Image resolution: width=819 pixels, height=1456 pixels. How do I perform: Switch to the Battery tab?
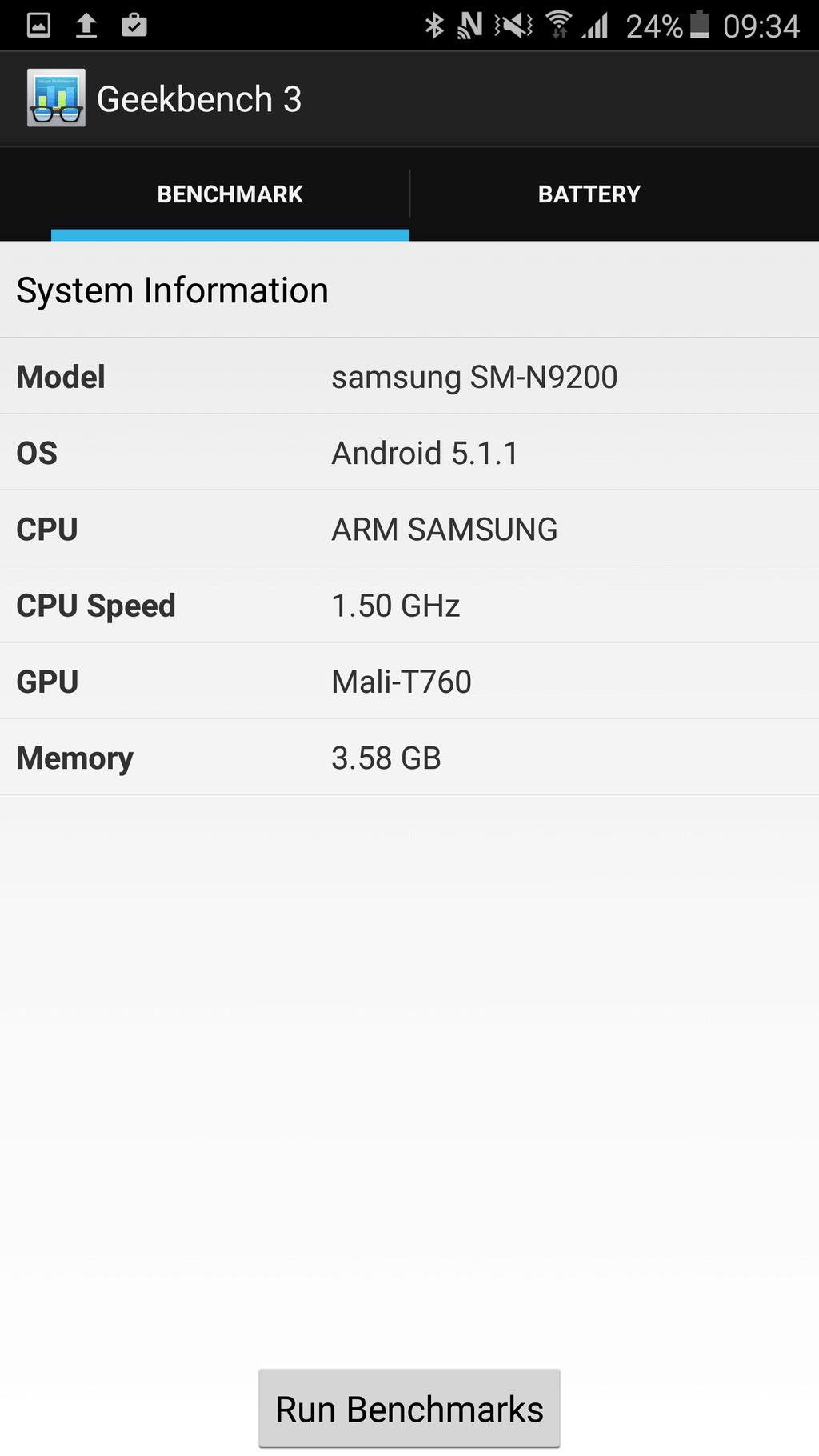(589, 194)
